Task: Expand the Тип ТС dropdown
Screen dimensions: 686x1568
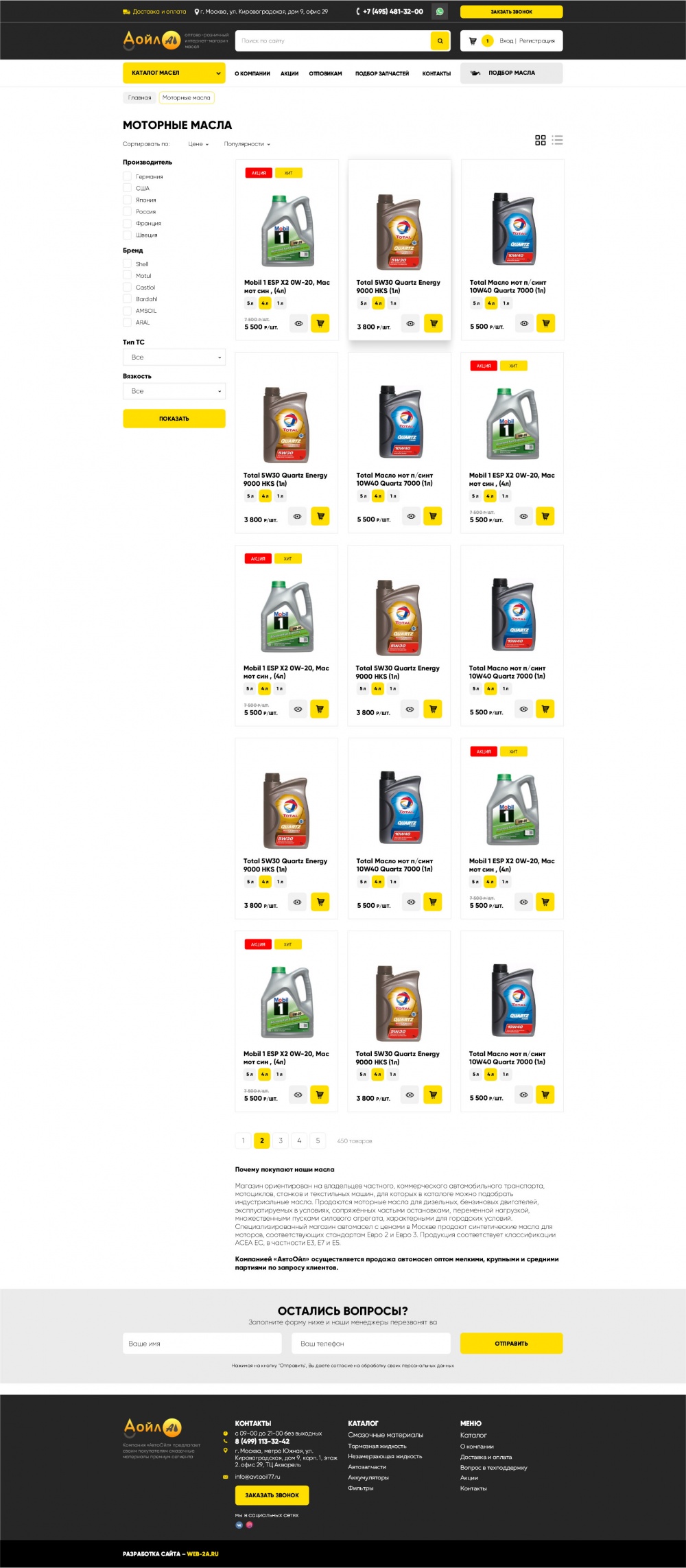Action: (174, 358)
